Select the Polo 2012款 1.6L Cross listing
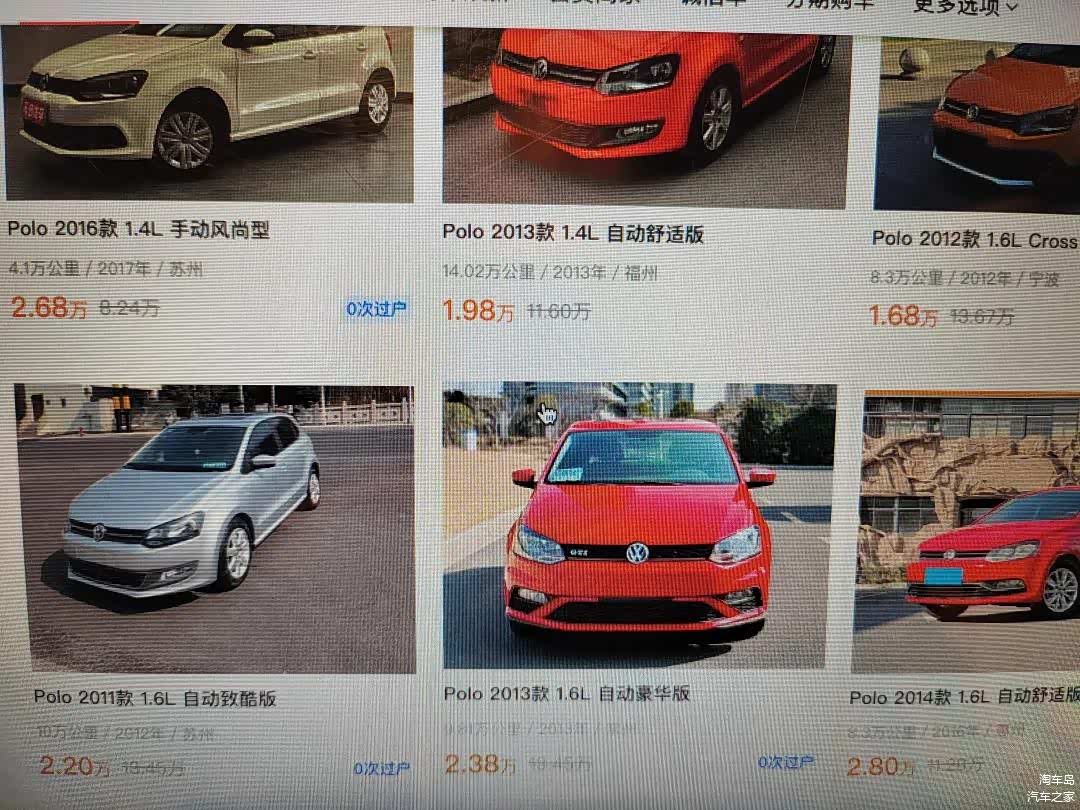This screenshot has height=810, width=1080. (x=973, y=240)
